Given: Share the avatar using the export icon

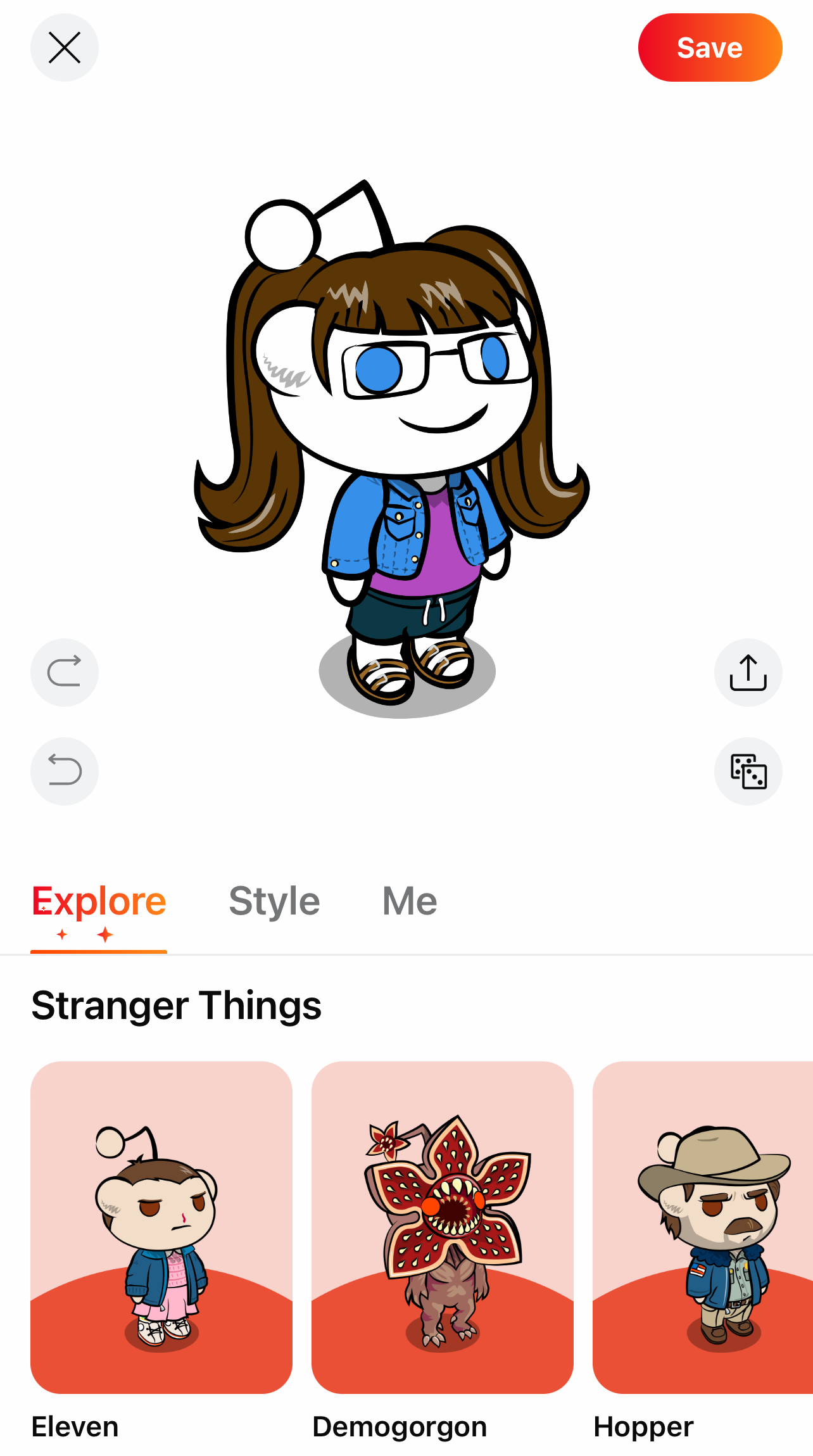Looking at the screenshot, I should 748,673.
